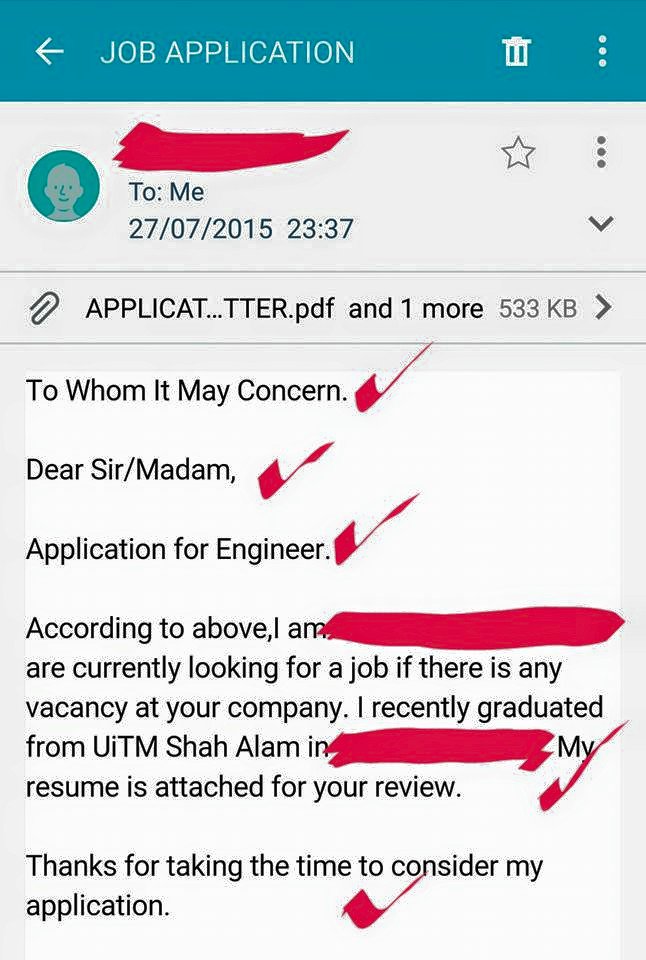Open the message options menu beside the star
This screenshot has height=960, width=646.
point(601,152)
